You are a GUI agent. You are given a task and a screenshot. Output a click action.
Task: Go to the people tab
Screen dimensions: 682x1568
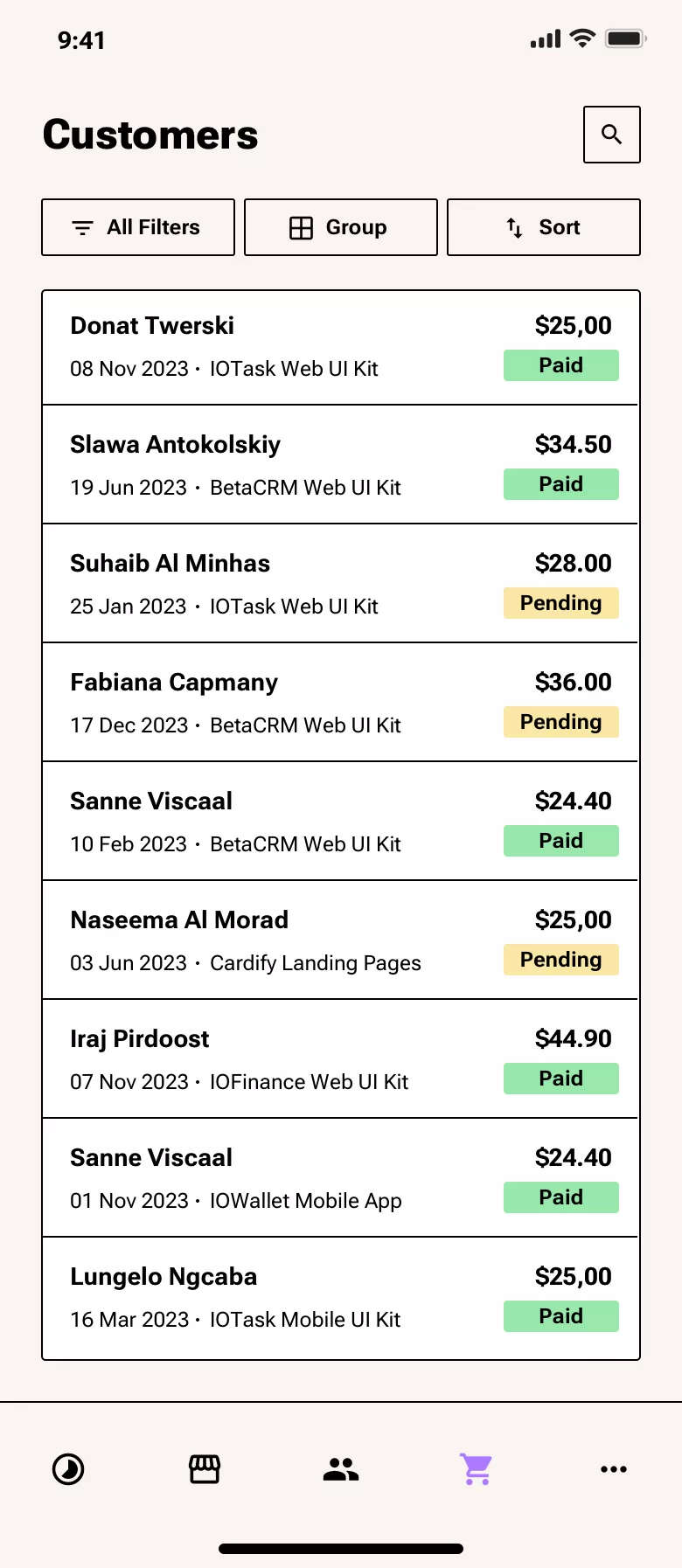[x=341, y=1469]
